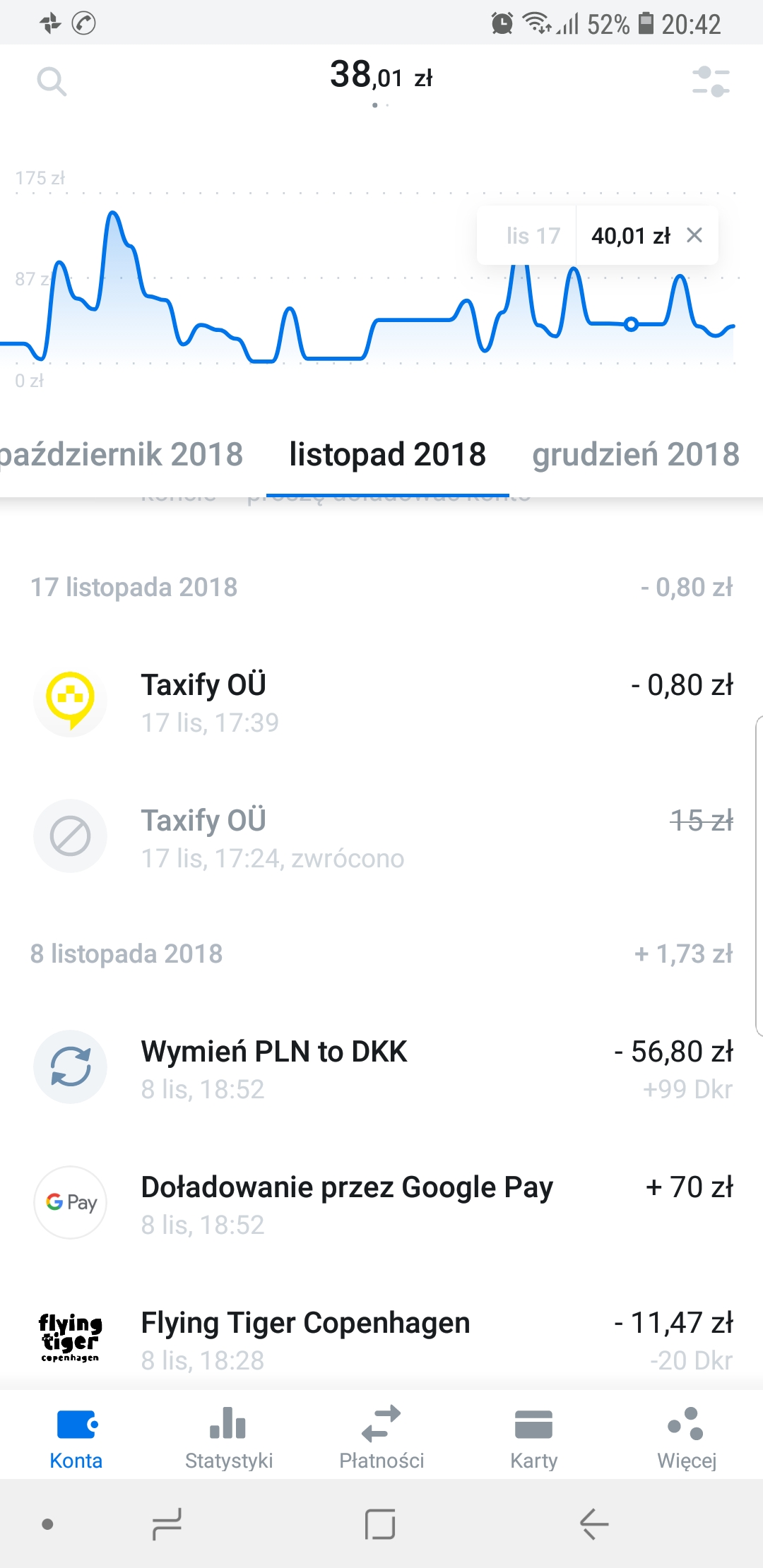Go to the Statystyki tab
The width and height of the screenshot is (763, 1568).
[x=229, y=1436]
